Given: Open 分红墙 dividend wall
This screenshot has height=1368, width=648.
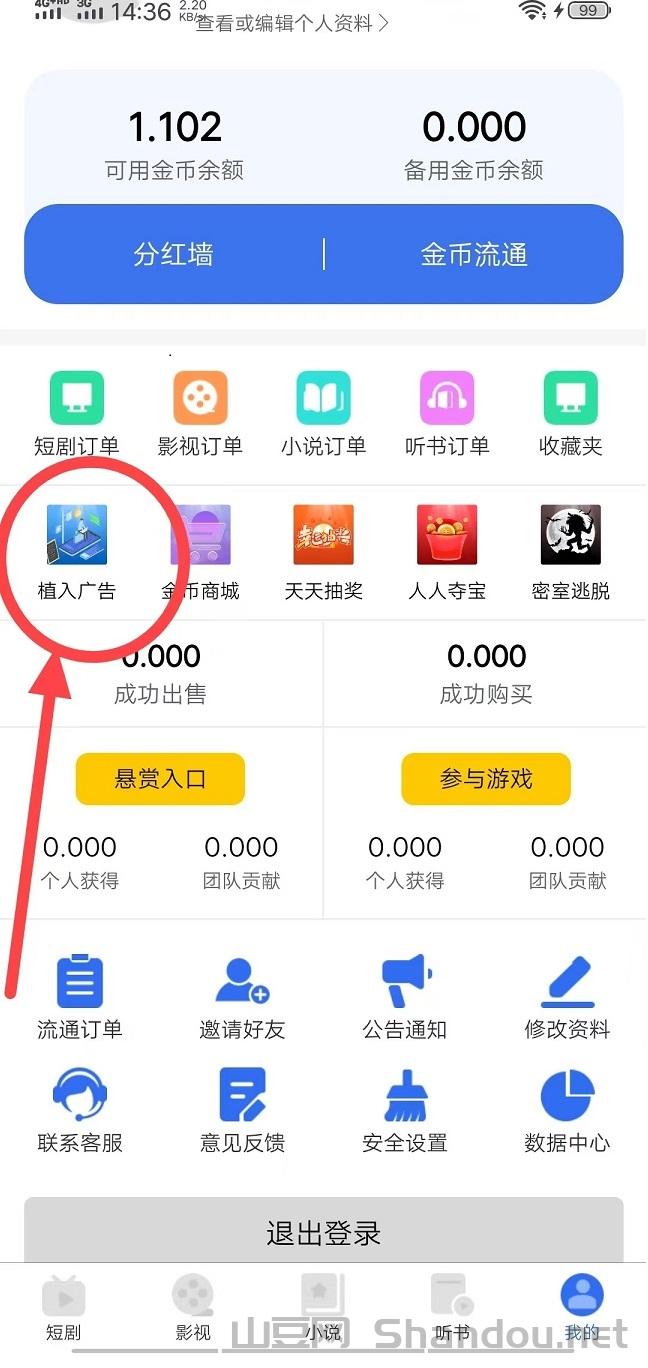Looking at the screenshot, I should point(174,254).
